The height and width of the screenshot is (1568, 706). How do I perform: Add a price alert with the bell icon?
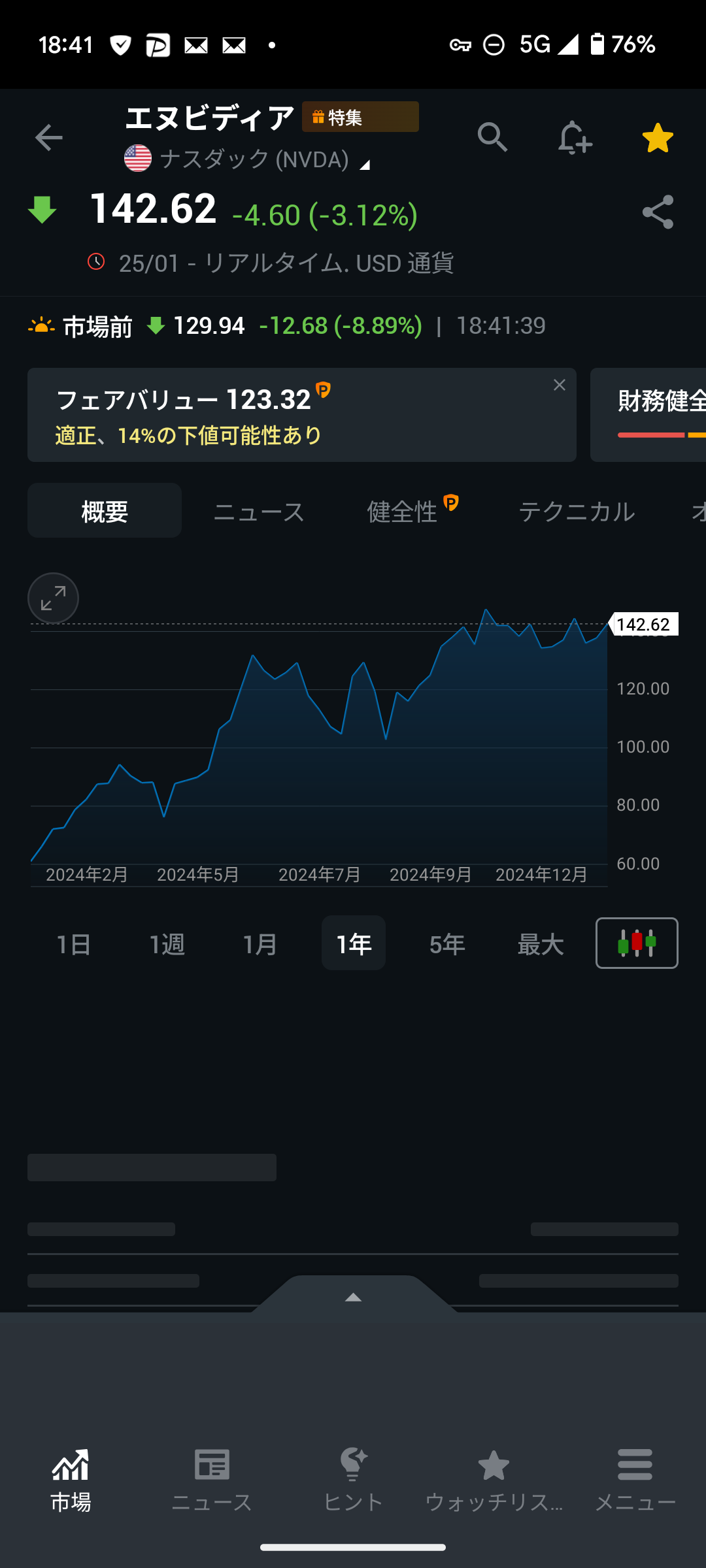pos(575,138)
